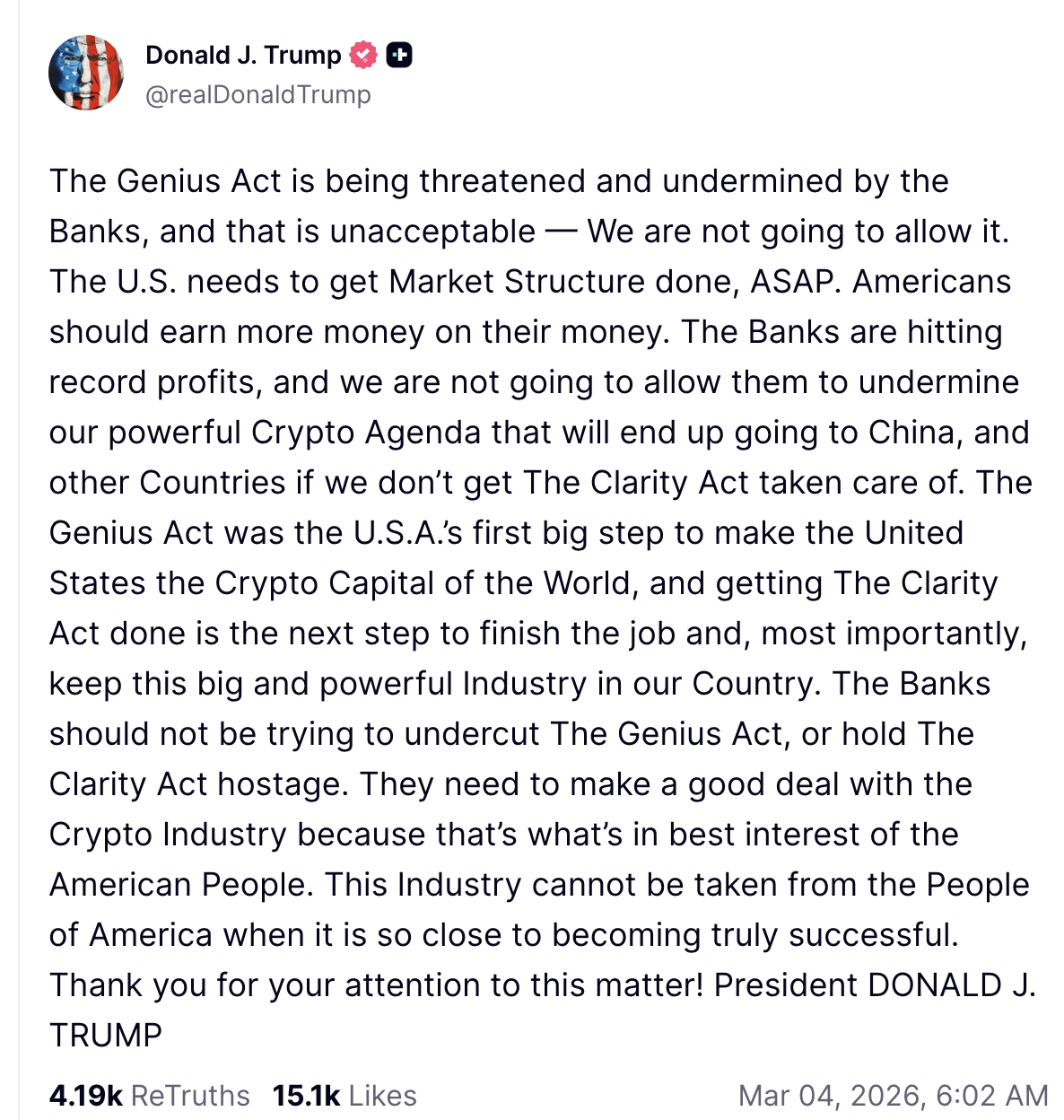This screenshot has height=1120, width=1064.
Task: Open Donald J. Trump's profile picture
Action: (x=86, y=73)
